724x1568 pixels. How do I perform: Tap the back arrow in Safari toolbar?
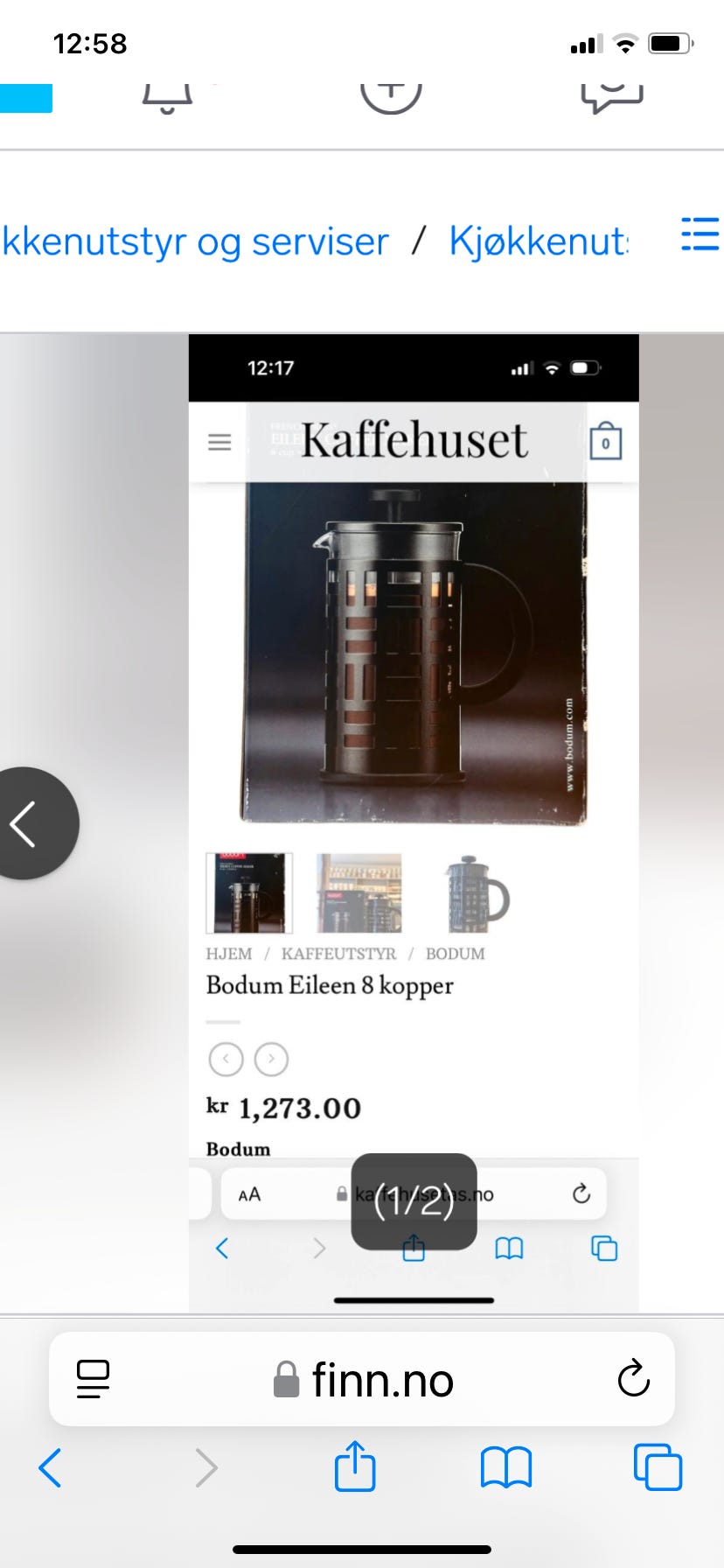click(x=50, y=1468)
